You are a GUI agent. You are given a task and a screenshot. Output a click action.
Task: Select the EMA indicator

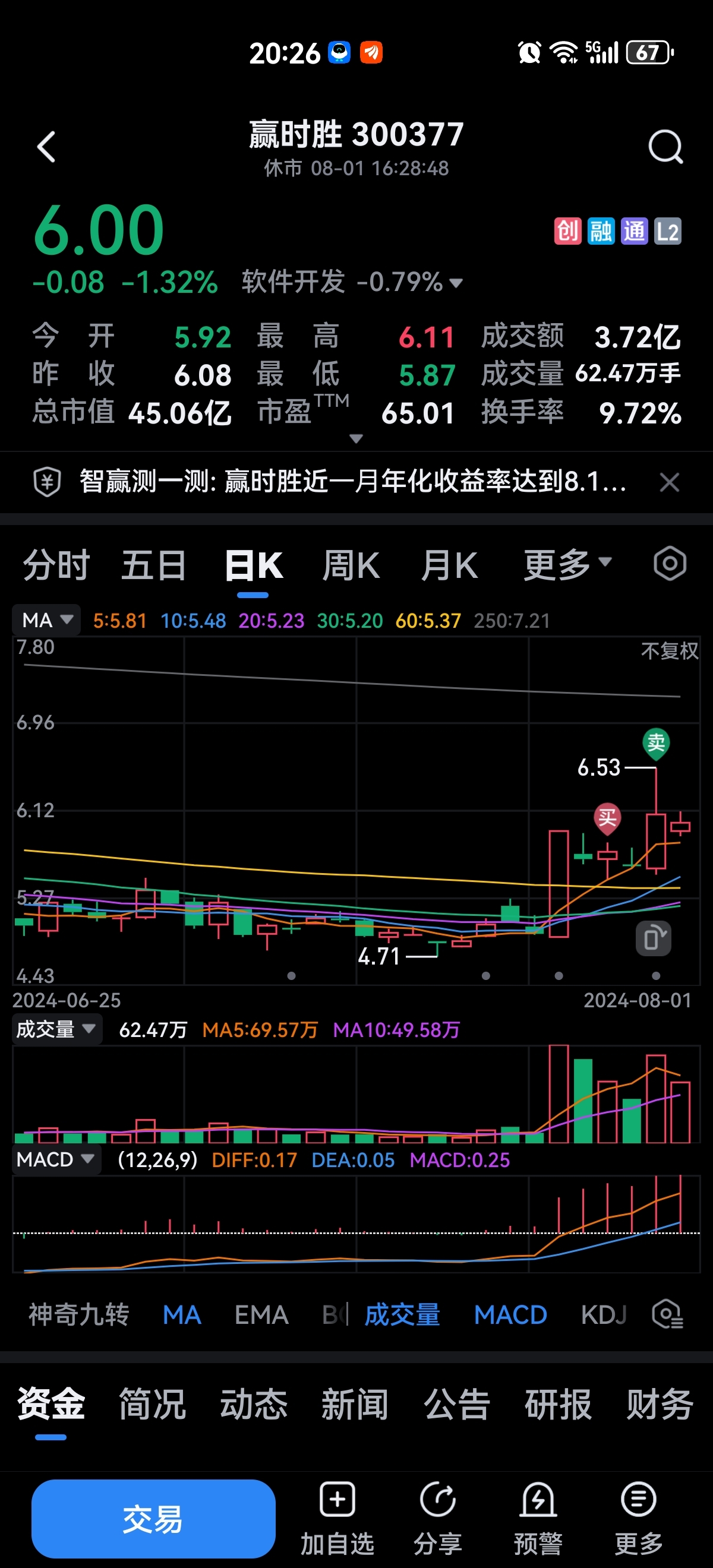[261, 1315]
